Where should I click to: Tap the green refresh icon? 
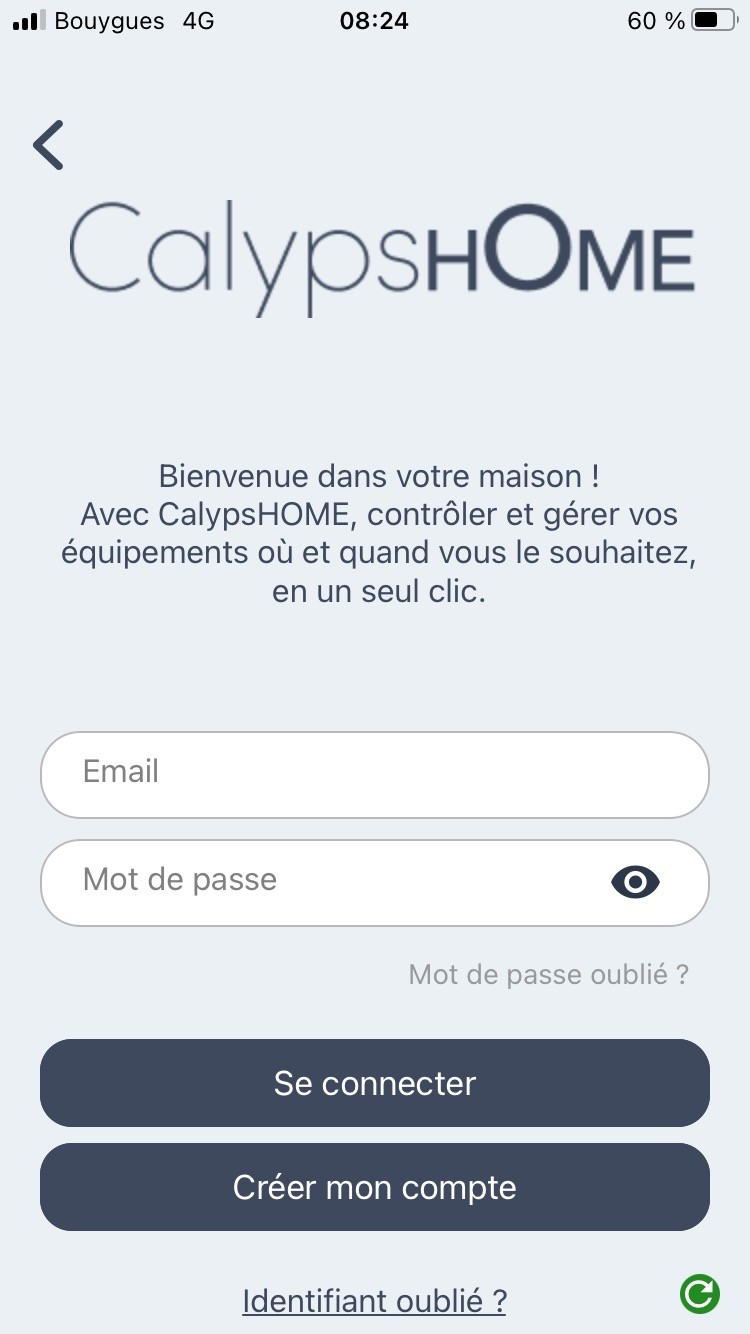[699, 1293]
